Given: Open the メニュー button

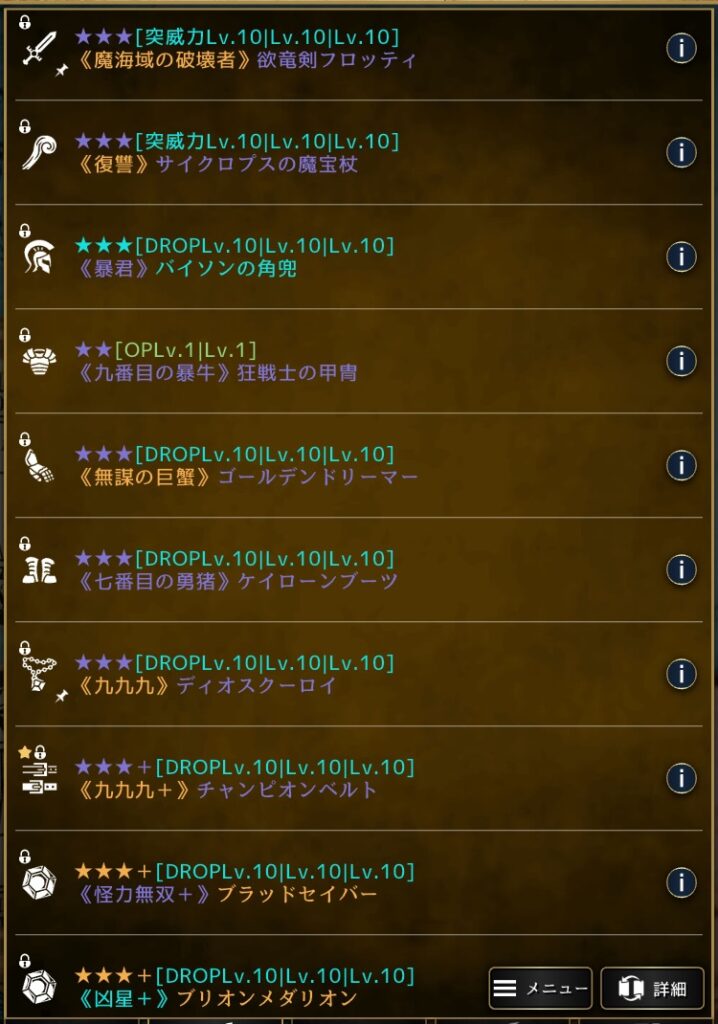Looking at the screenshot, I should (540, 988).
